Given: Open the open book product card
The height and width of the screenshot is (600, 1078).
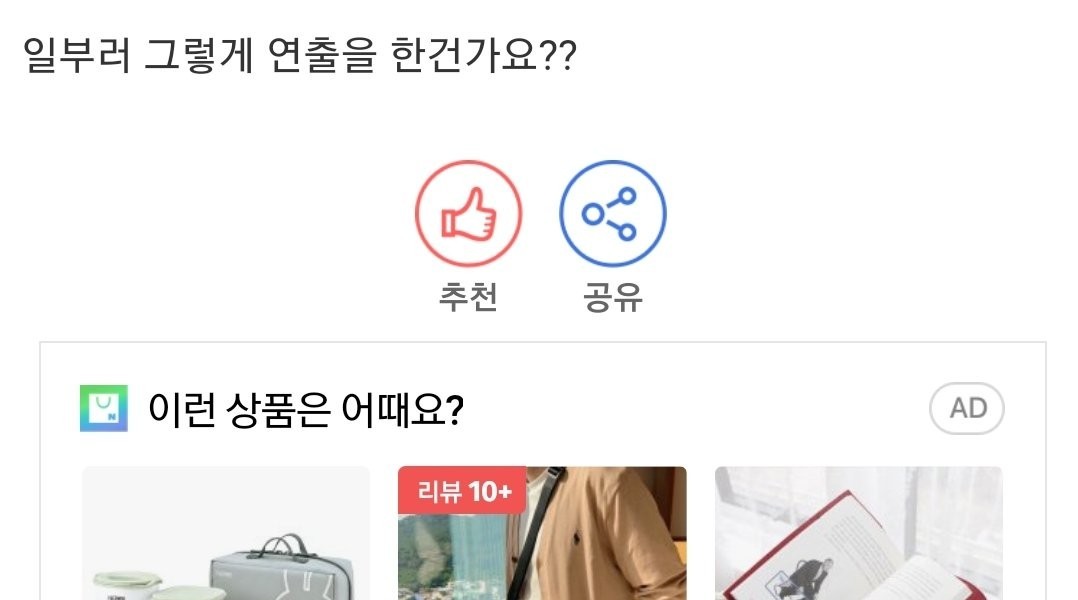Looking at the screenshot, I should tap(858, 535).
